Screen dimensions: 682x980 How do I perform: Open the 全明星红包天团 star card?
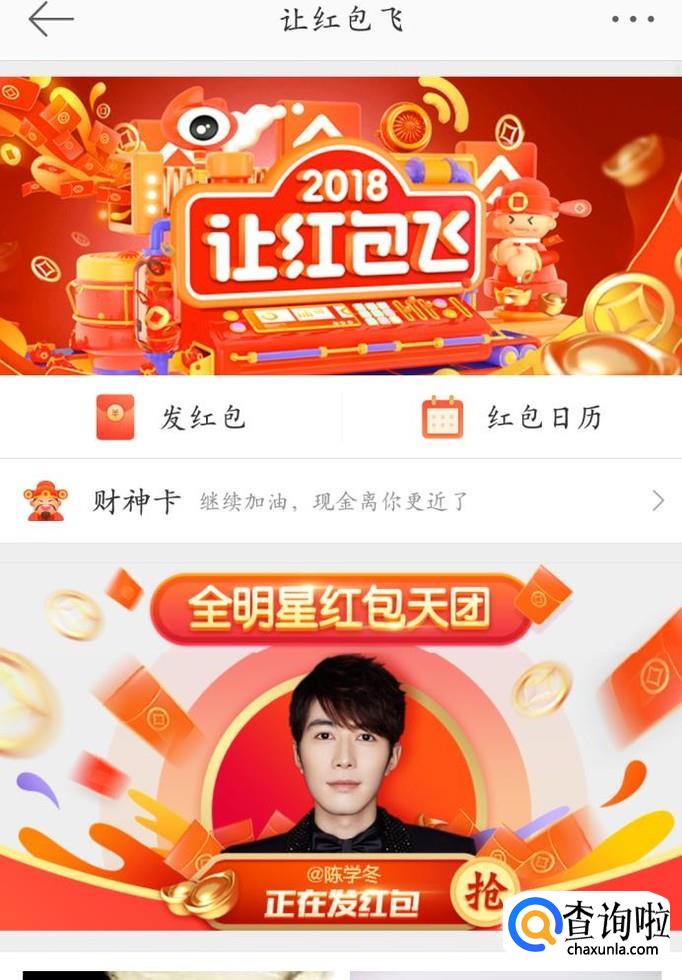click(x=341, y=746)
